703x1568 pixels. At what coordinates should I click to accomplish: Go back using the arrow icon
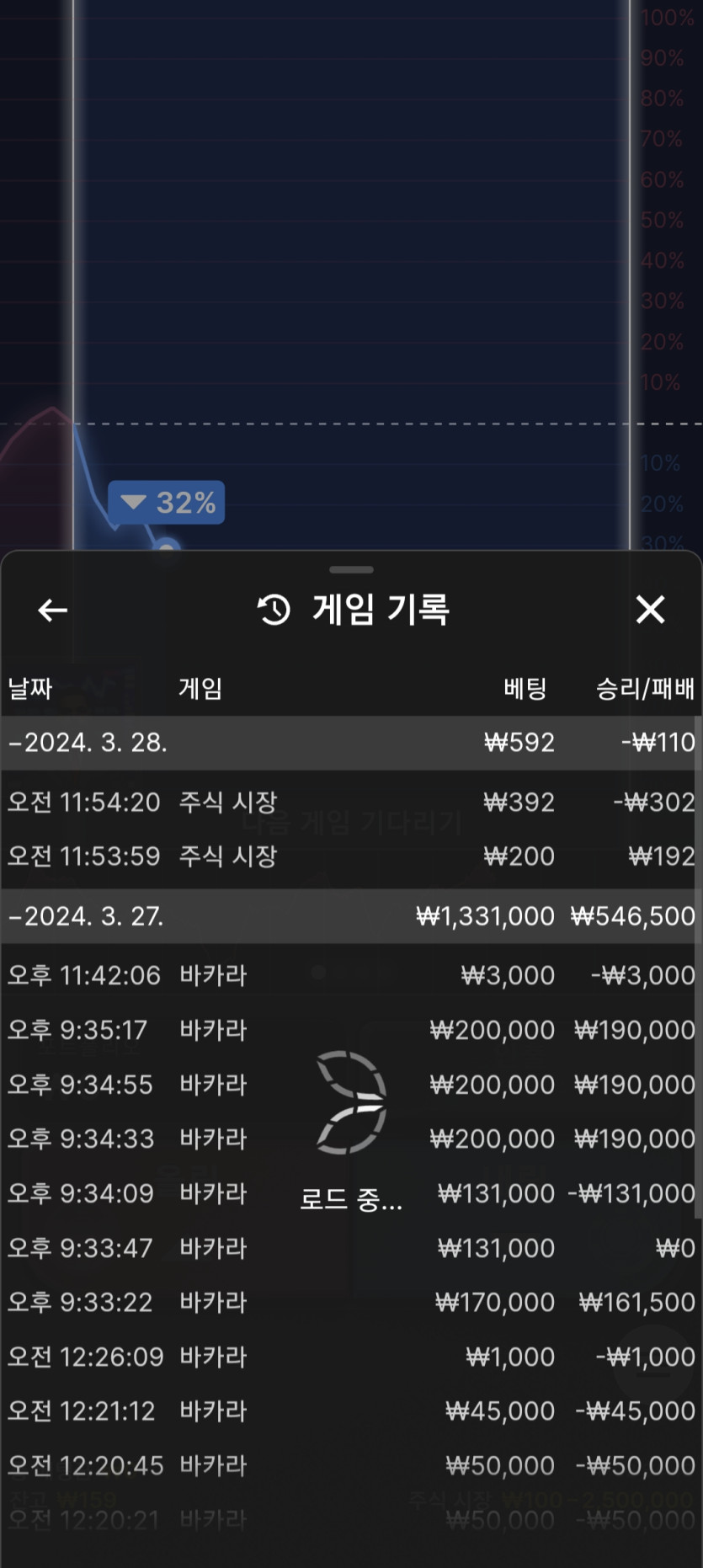52,610
